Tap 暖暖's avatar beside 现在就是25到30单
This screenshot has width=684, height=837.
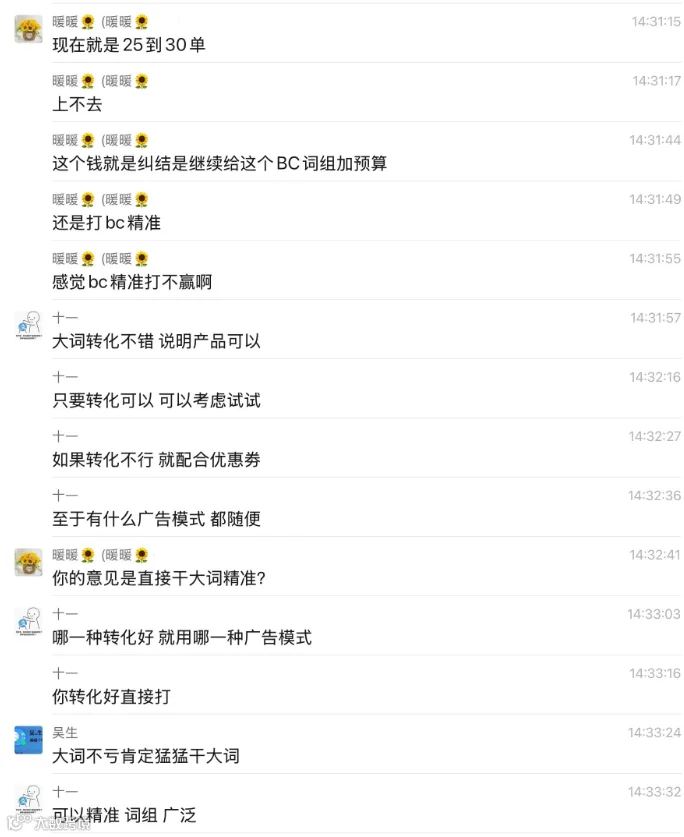coord(28,29)
